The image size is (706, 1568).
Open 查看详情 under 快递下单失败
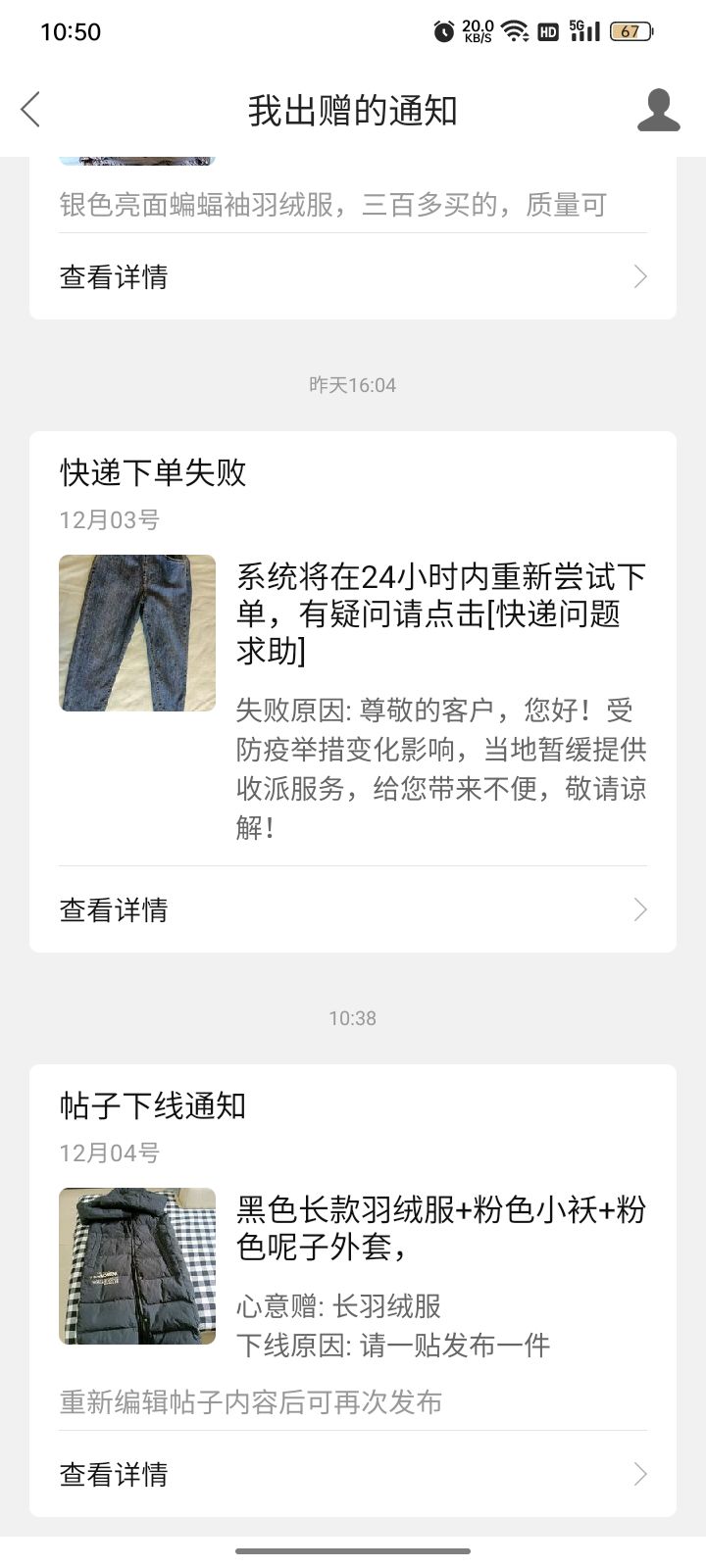pyautogui.click(x=353, y=909)
